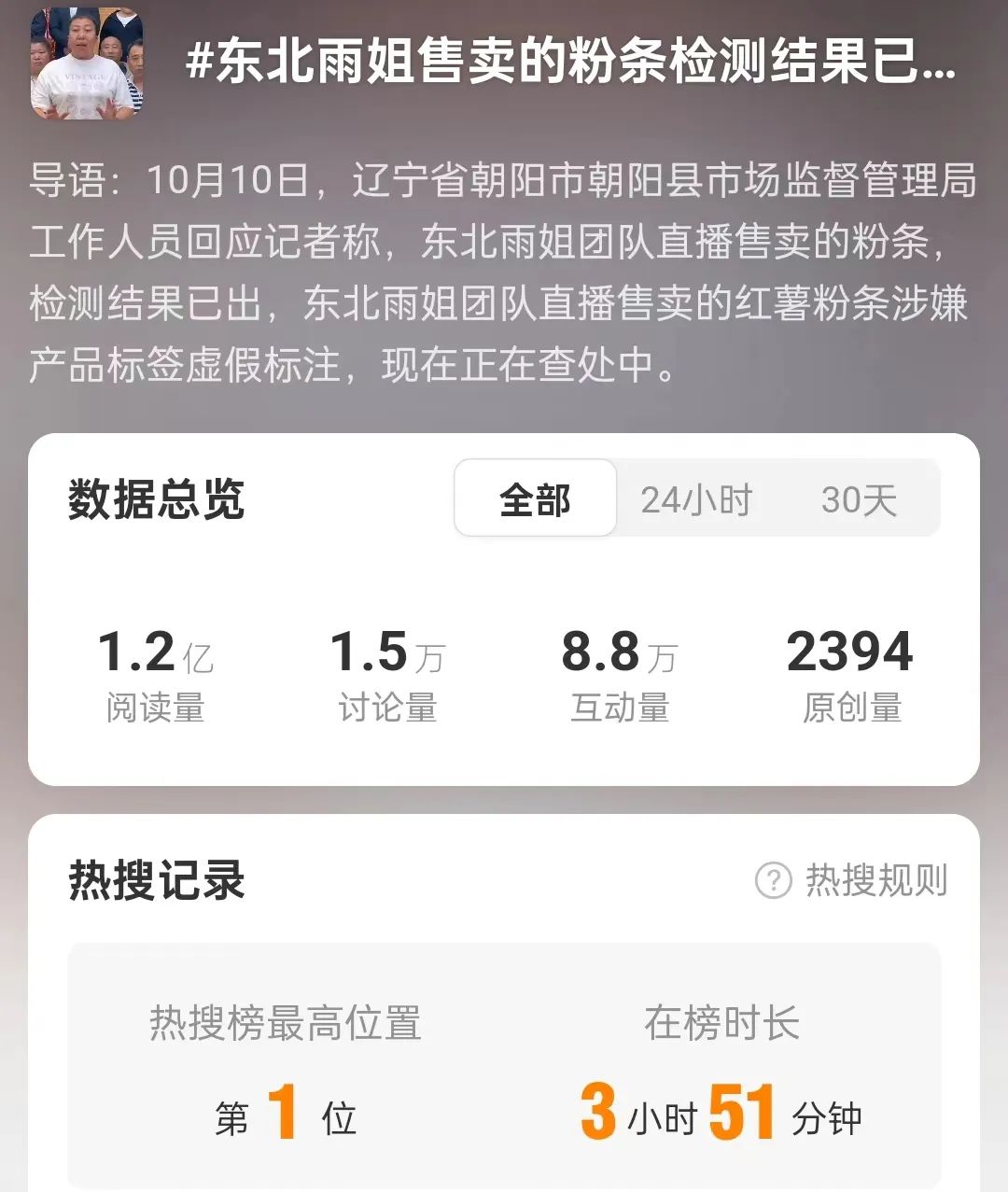Switch to the 全部 data tab
This screenshot has height=1192, width=1008.
(x=535, y=499)
